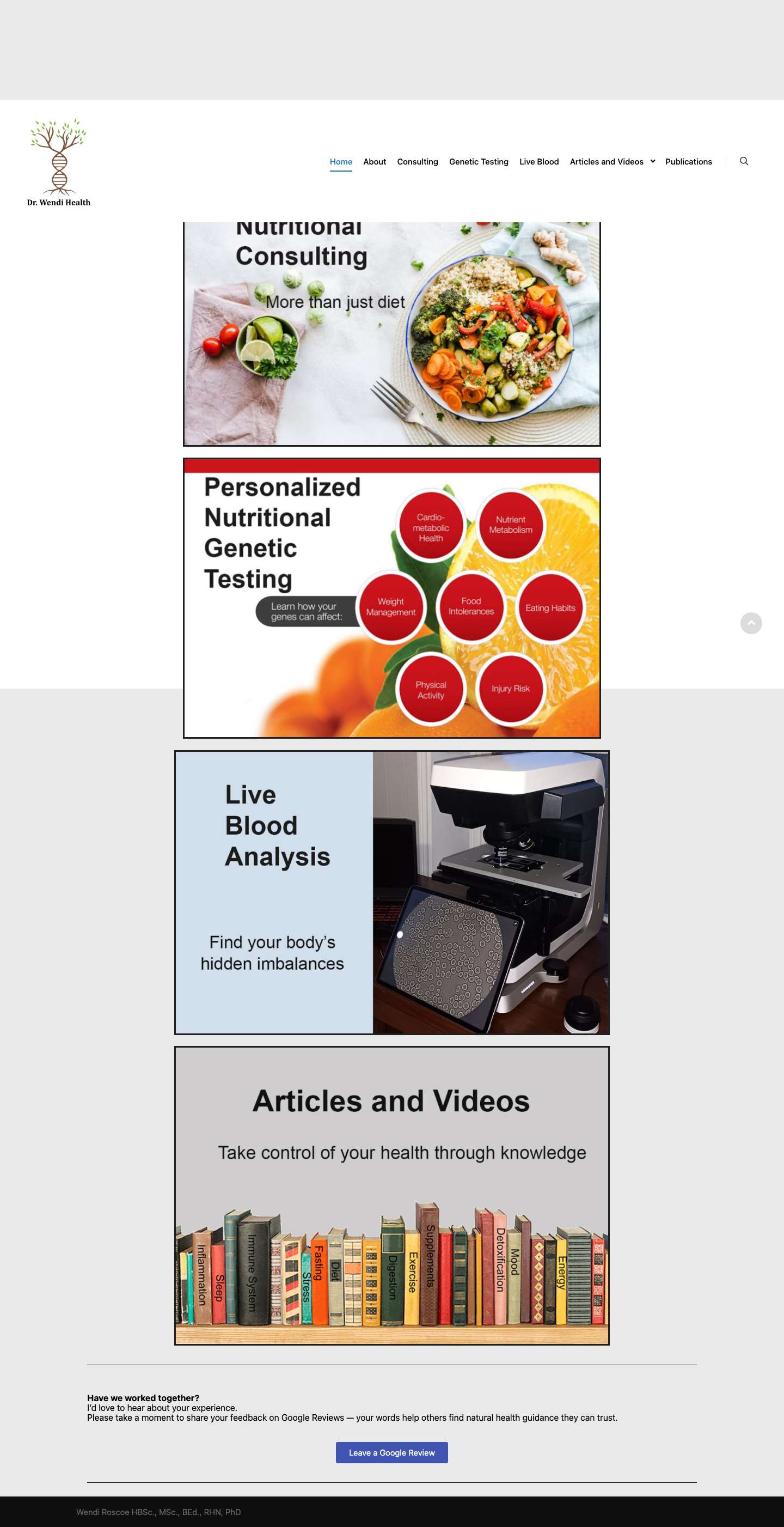
Task: Click the Food Intolerances red circle
Action: point(471,607)
